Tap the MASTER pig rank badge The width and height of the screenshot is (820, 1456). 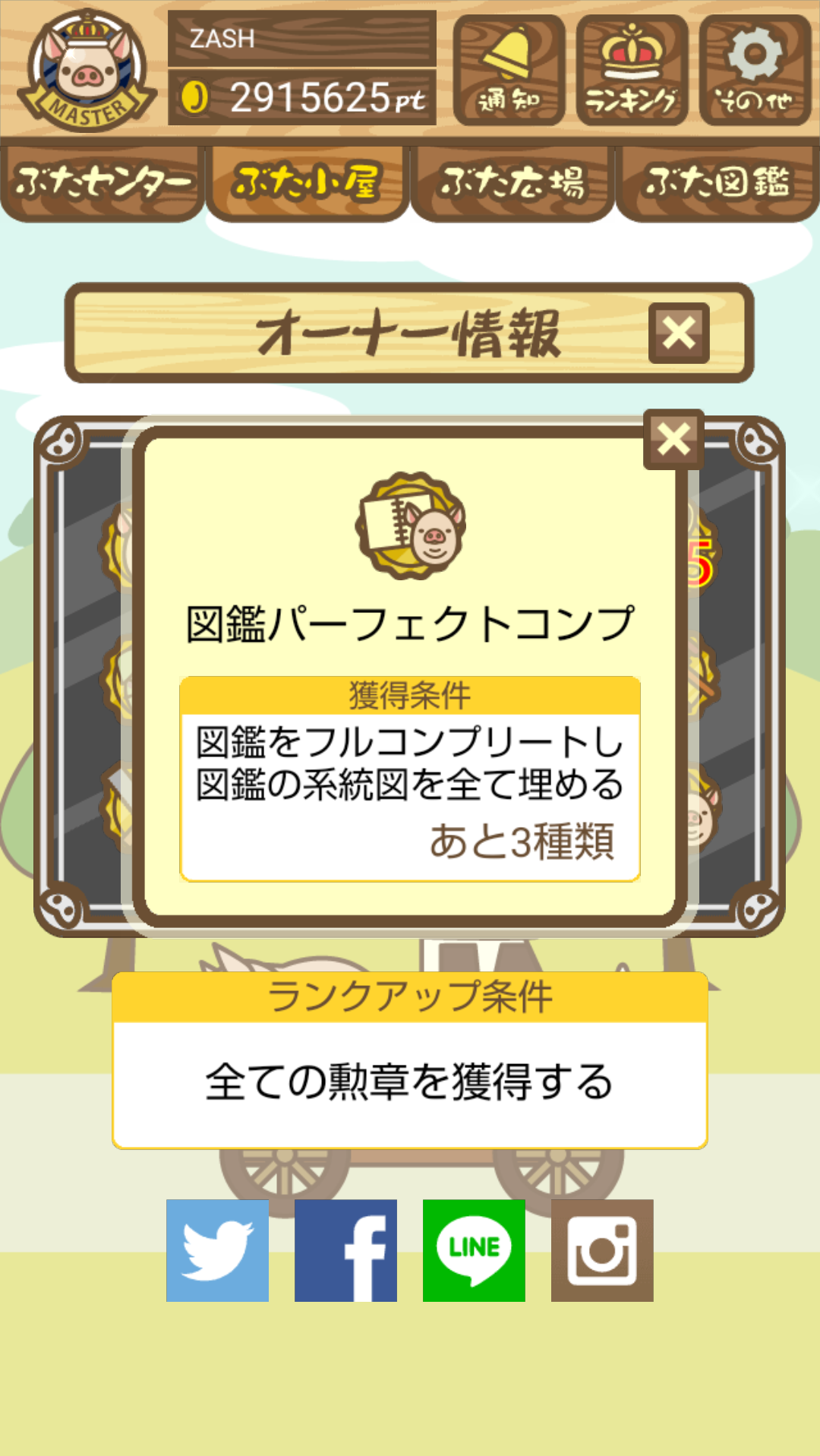tap(87, 72)
